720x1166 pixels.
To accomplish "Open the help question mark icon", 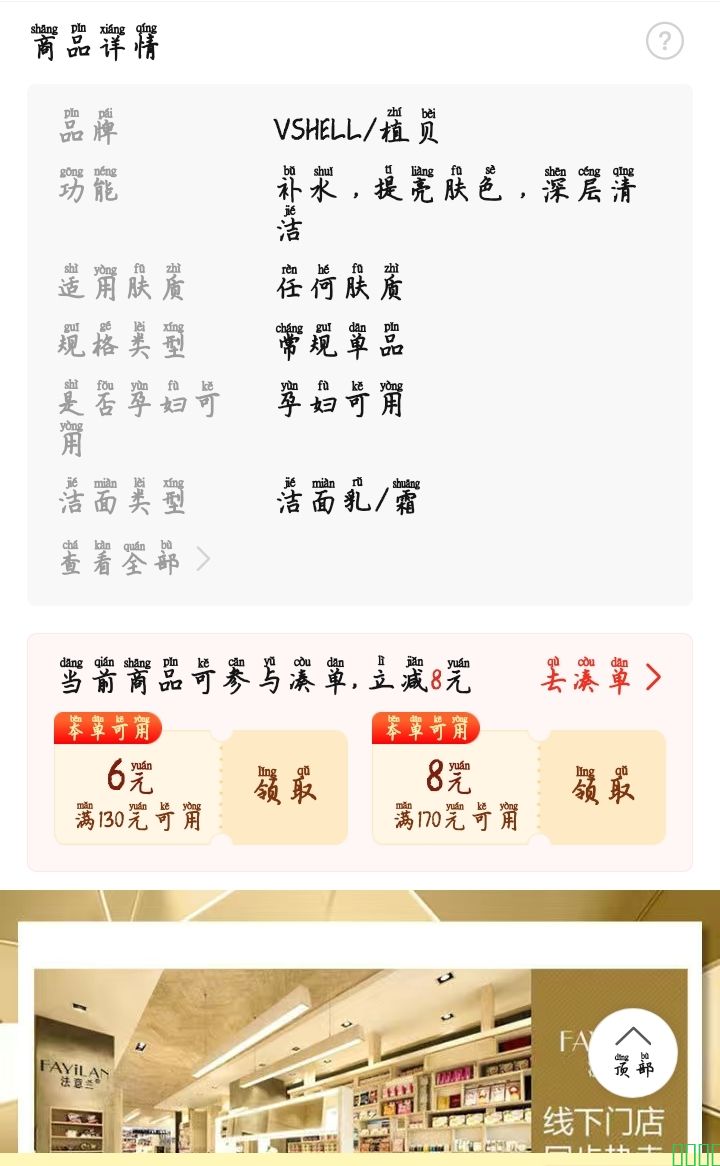I will coord(664,42).
